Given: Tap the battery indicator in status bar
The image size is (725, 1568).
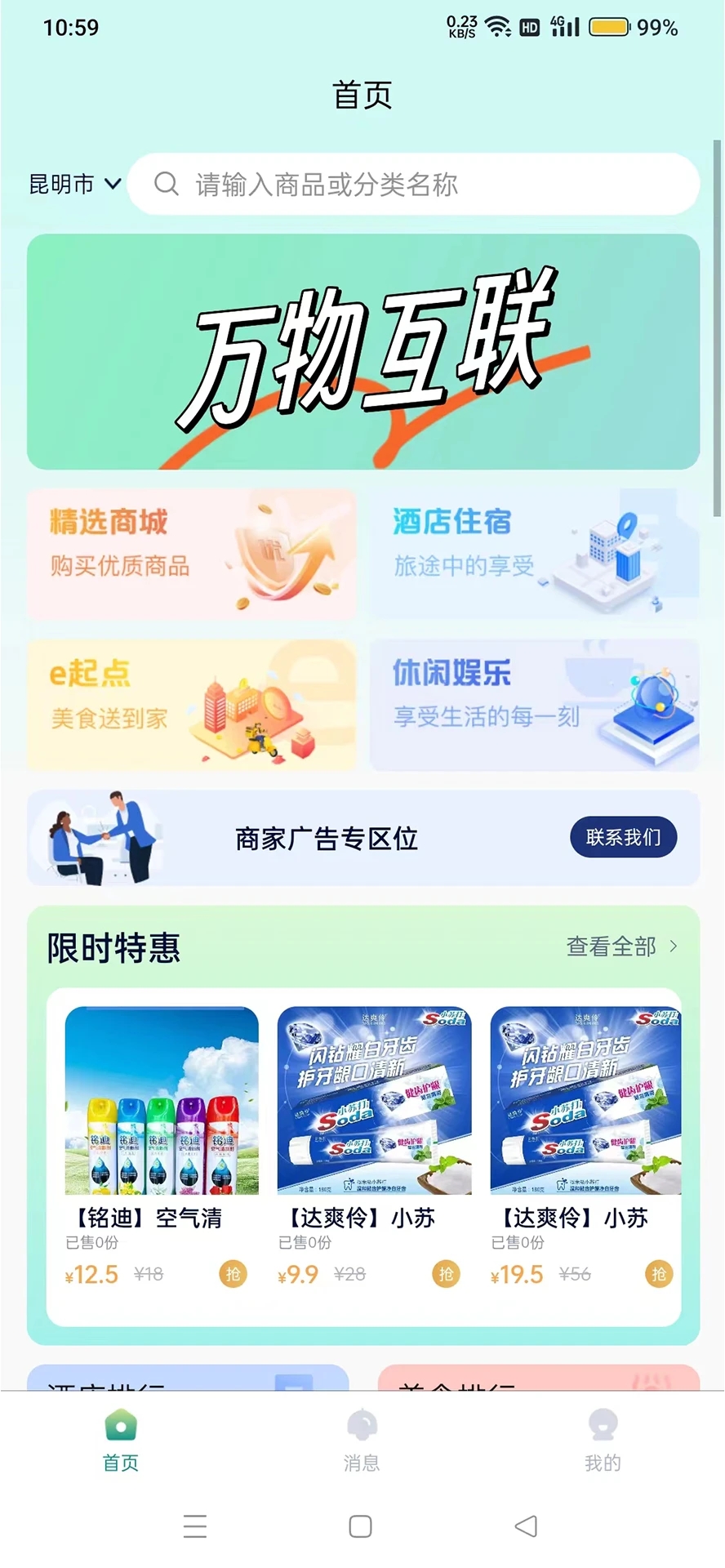Looking at the screenshot, I should point(610,27).
